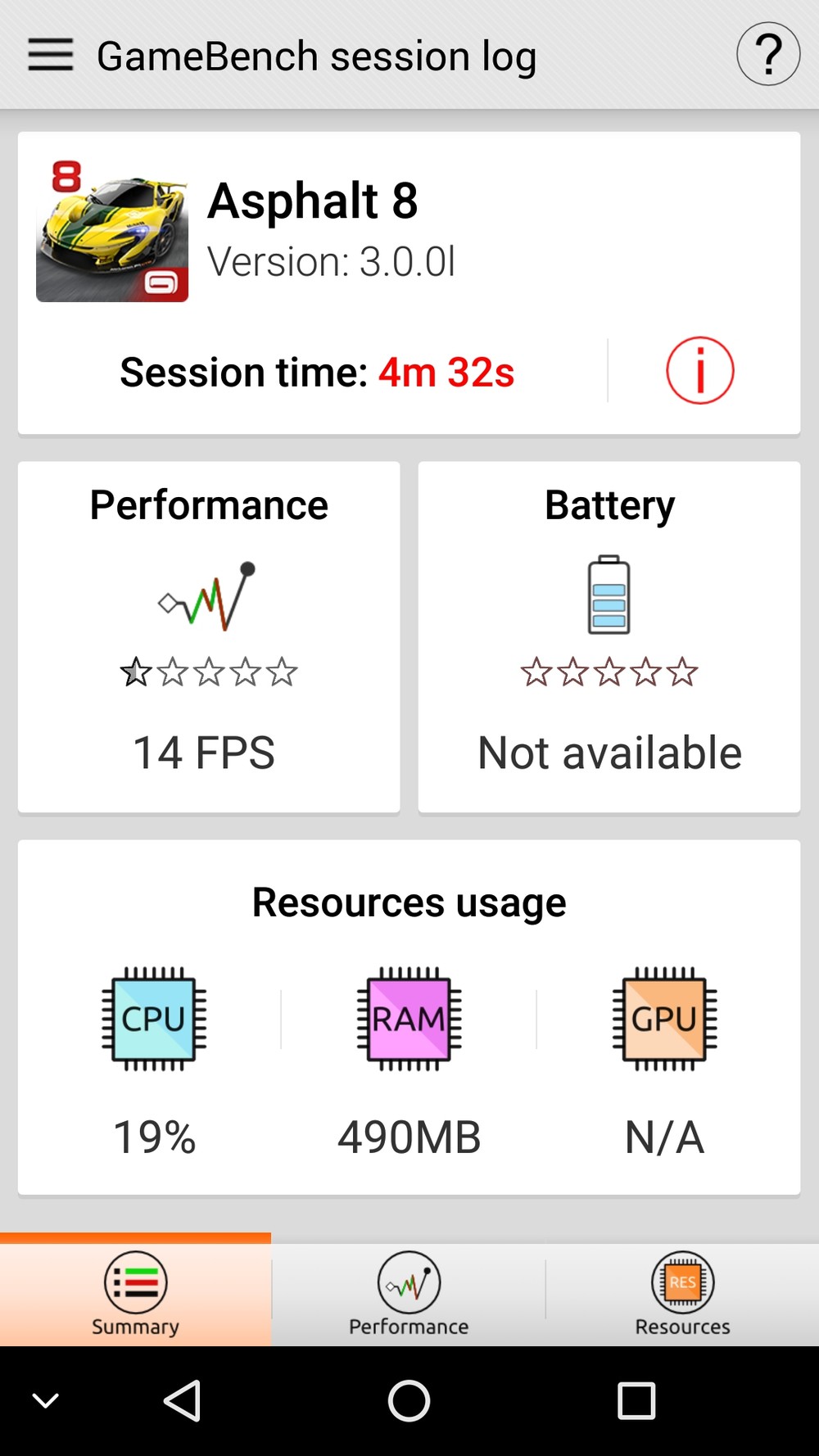The image size is (819, 1456).
Task: Open the help question mark
Action: pos(767,55)
